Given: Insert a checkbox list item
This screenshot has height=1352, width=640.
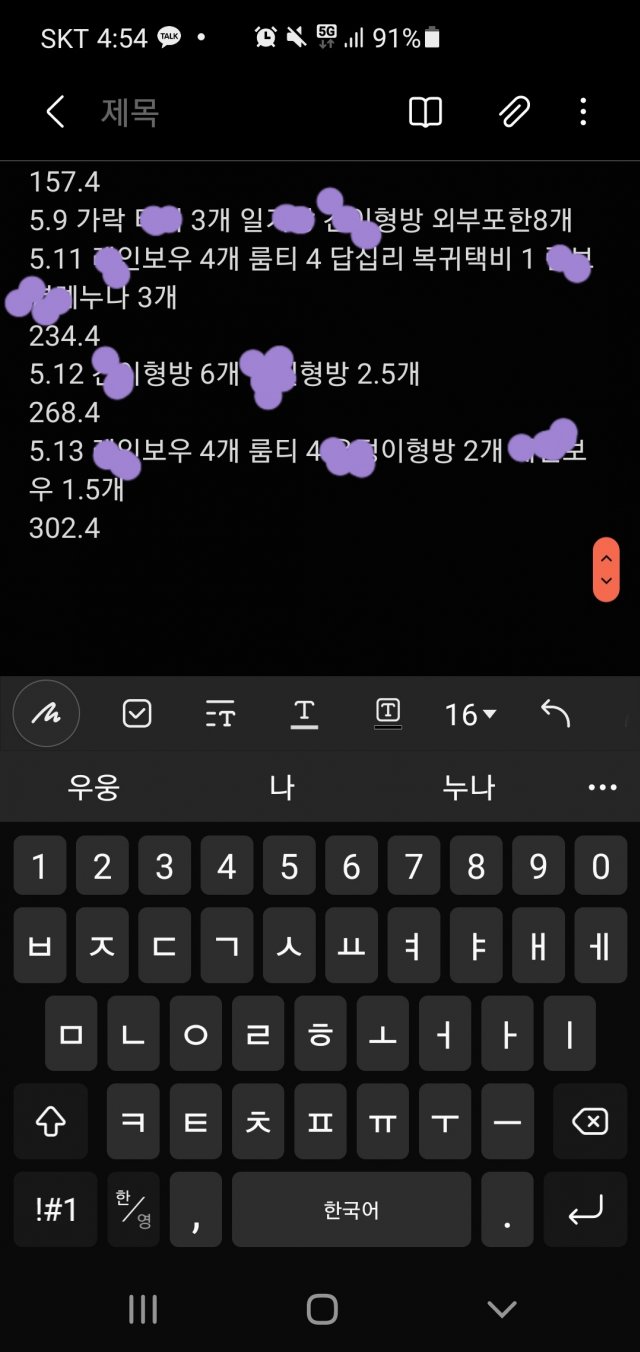Looking at the screenshot, I should (137, 713).
